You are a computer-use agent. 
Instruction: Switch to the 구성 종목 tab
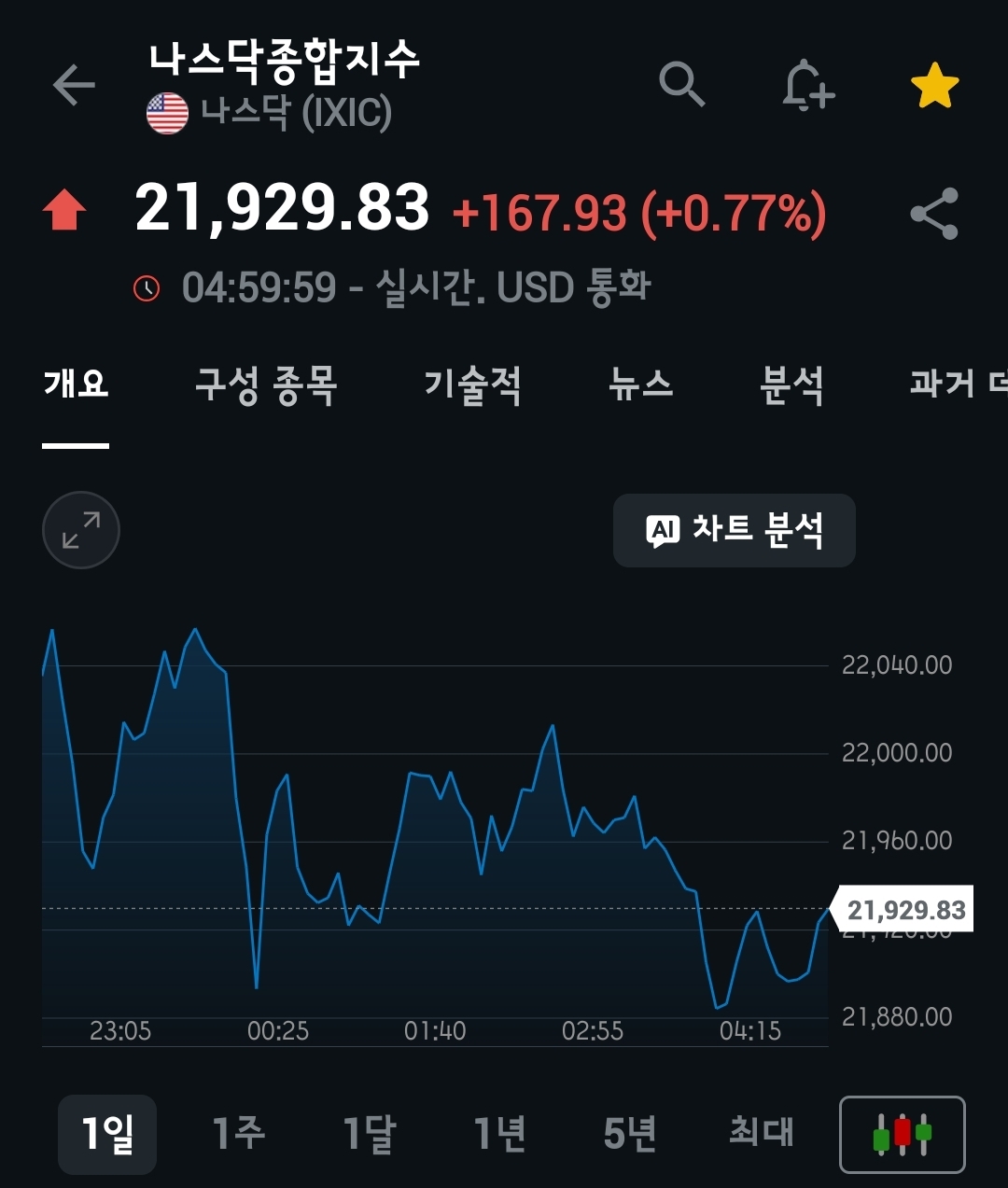coord(266,384)
